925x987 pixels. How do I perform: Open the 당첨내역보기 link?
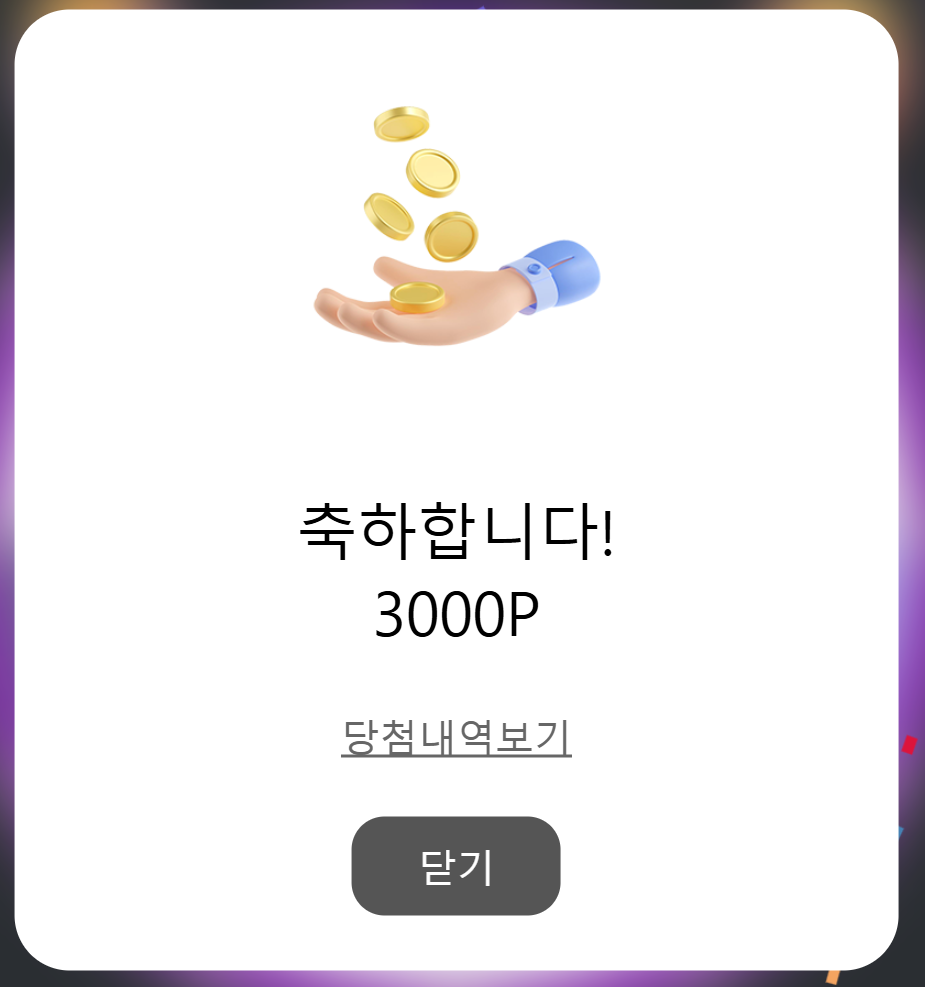456,738
